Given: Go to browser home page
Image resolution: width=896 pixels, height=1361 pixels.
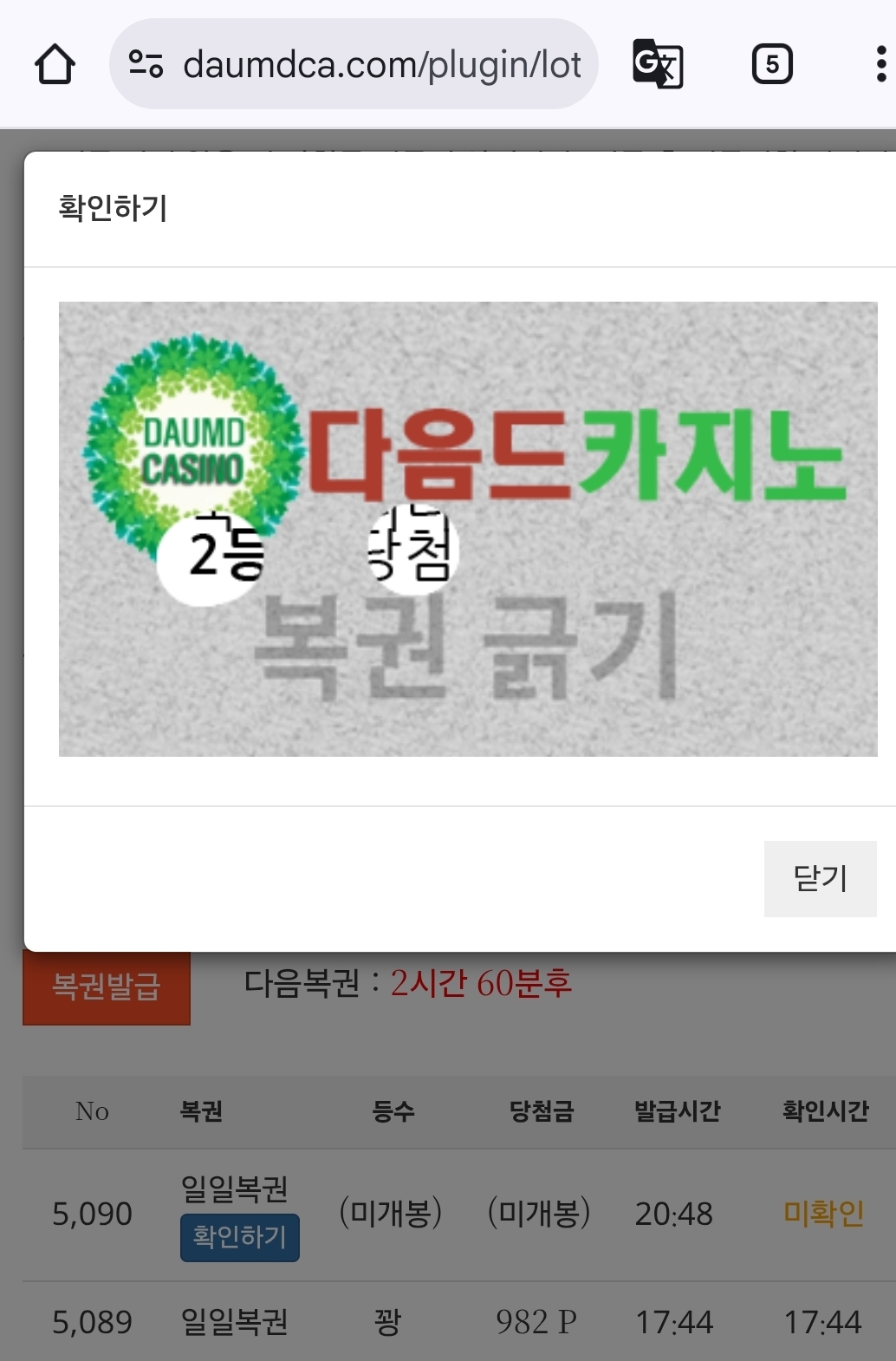Looking at the screenshot, I should pyautogui.click(x=55, y=64).
